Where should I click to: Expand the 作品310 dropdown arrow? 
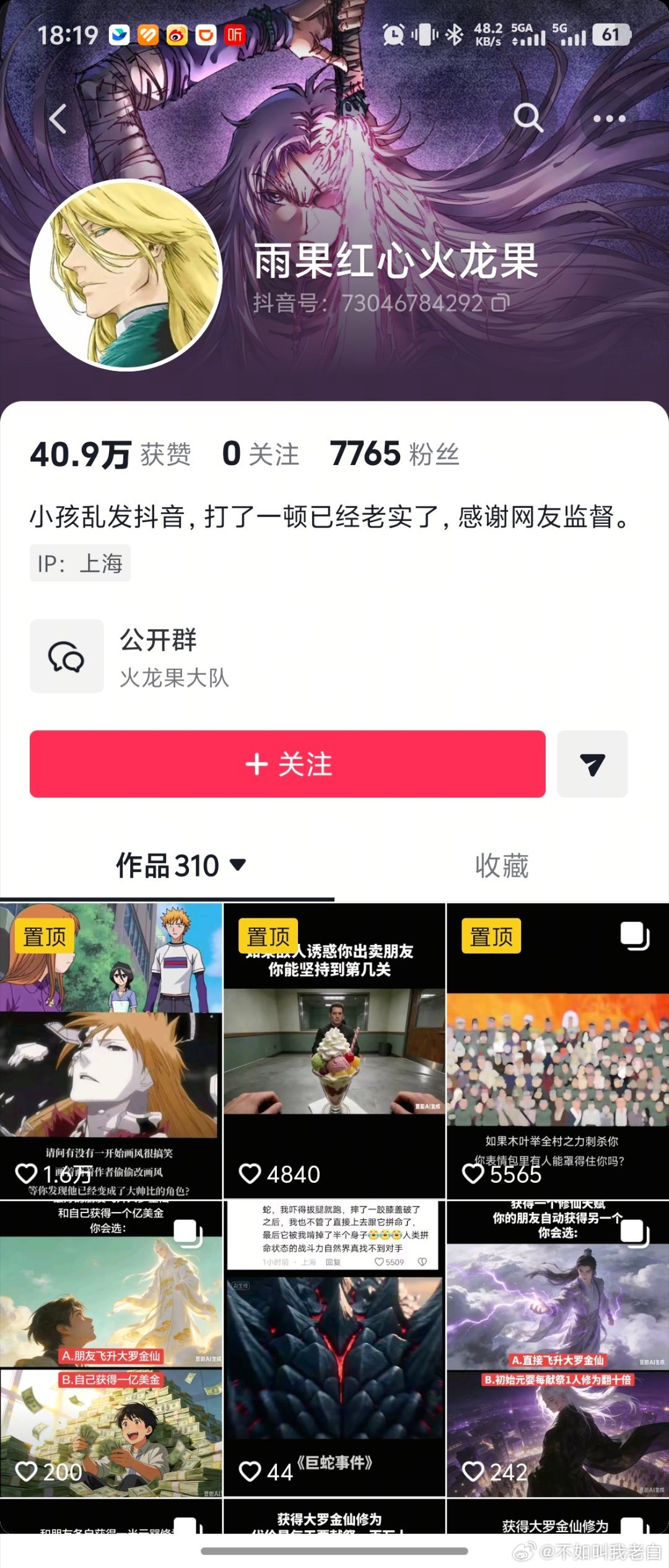coord(240,867)
